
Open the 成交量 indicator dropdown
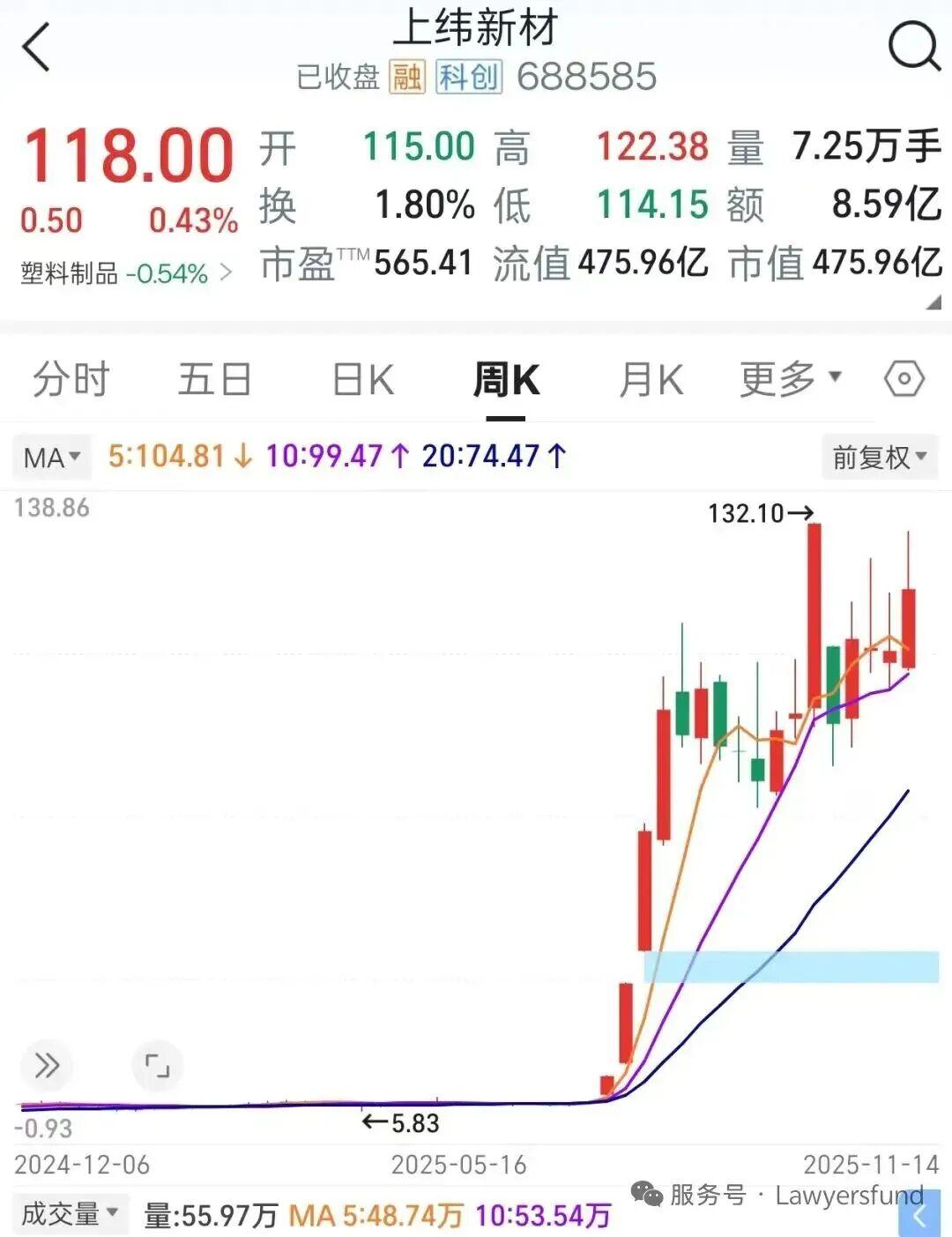pos(71,1214)
